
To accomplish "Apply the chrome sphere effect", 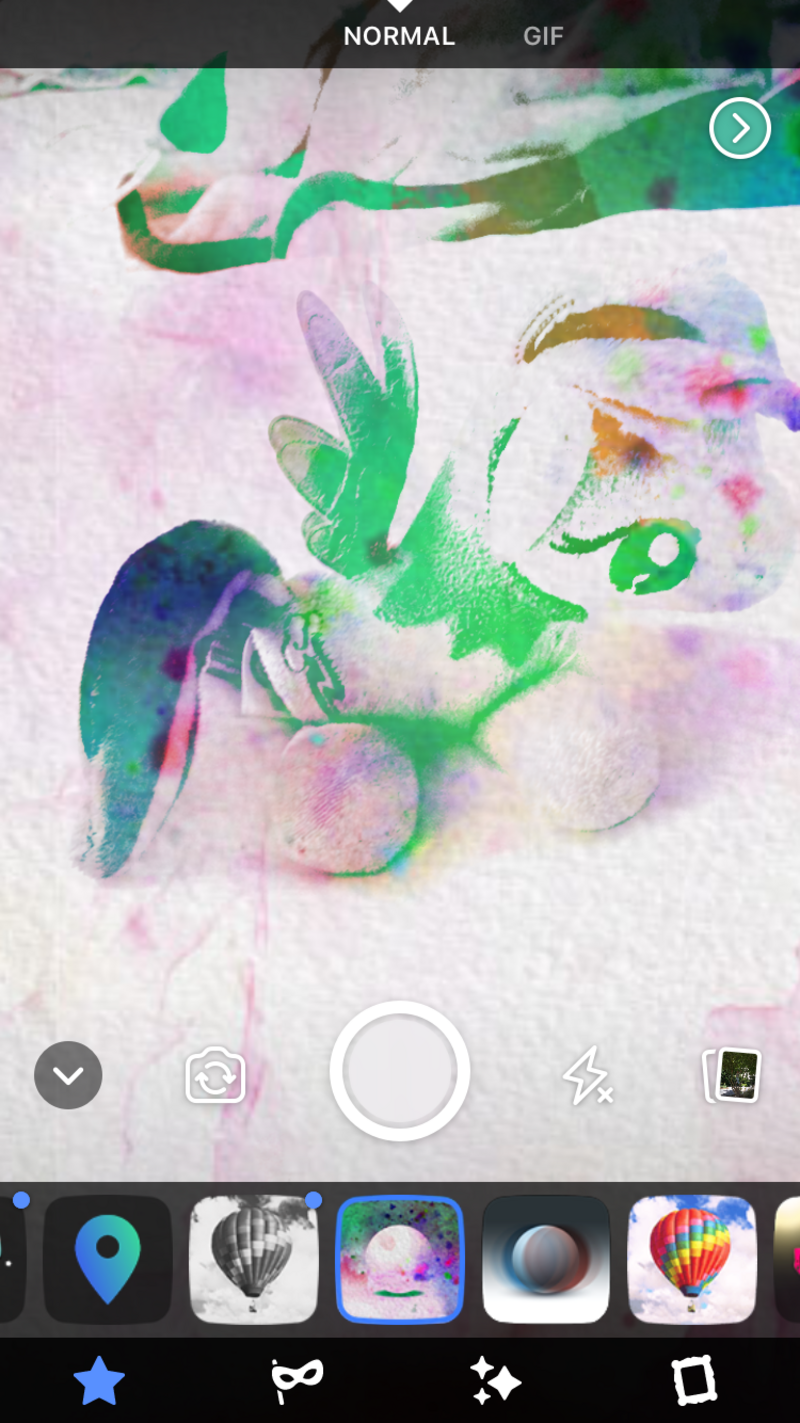I will coord(546,1259).
